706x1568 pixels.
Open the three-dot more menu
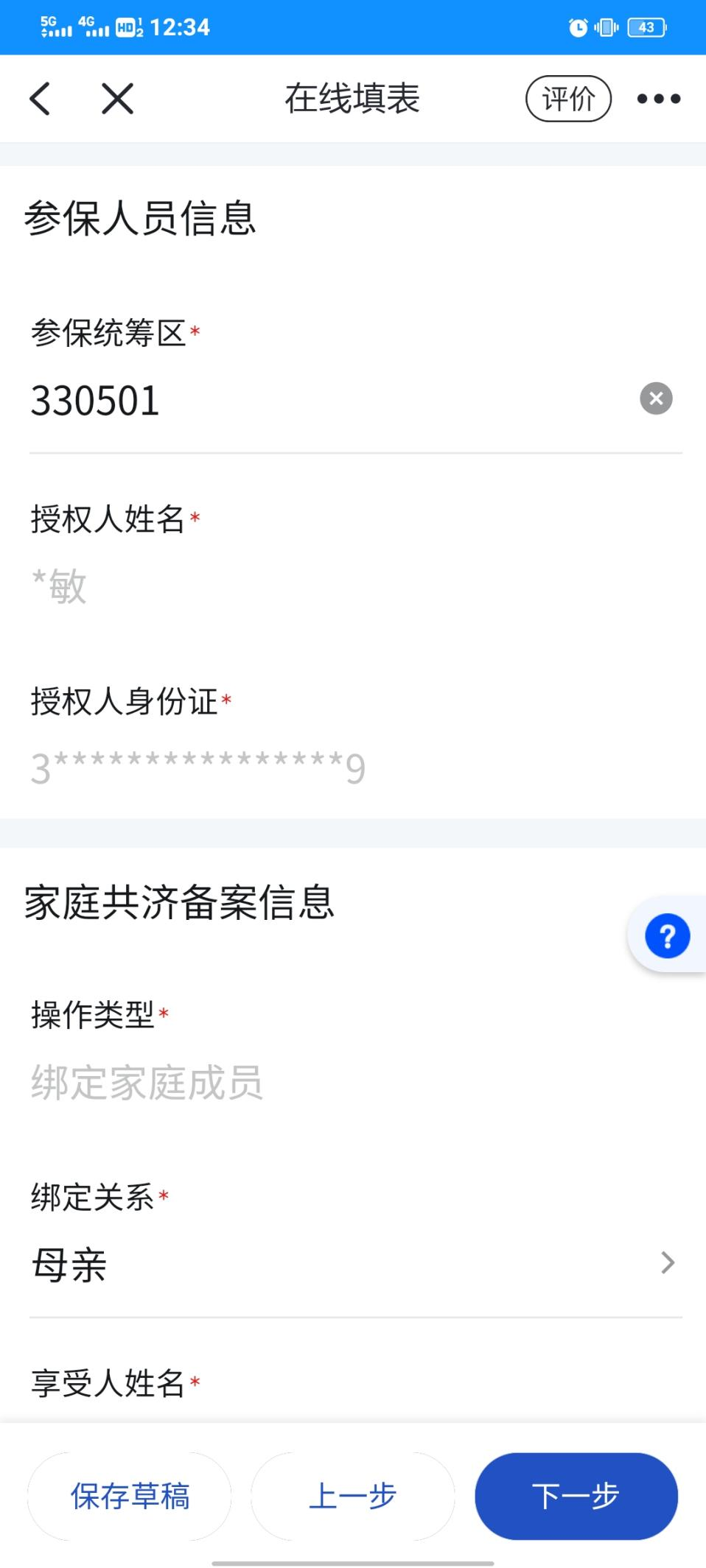point(659,99)
